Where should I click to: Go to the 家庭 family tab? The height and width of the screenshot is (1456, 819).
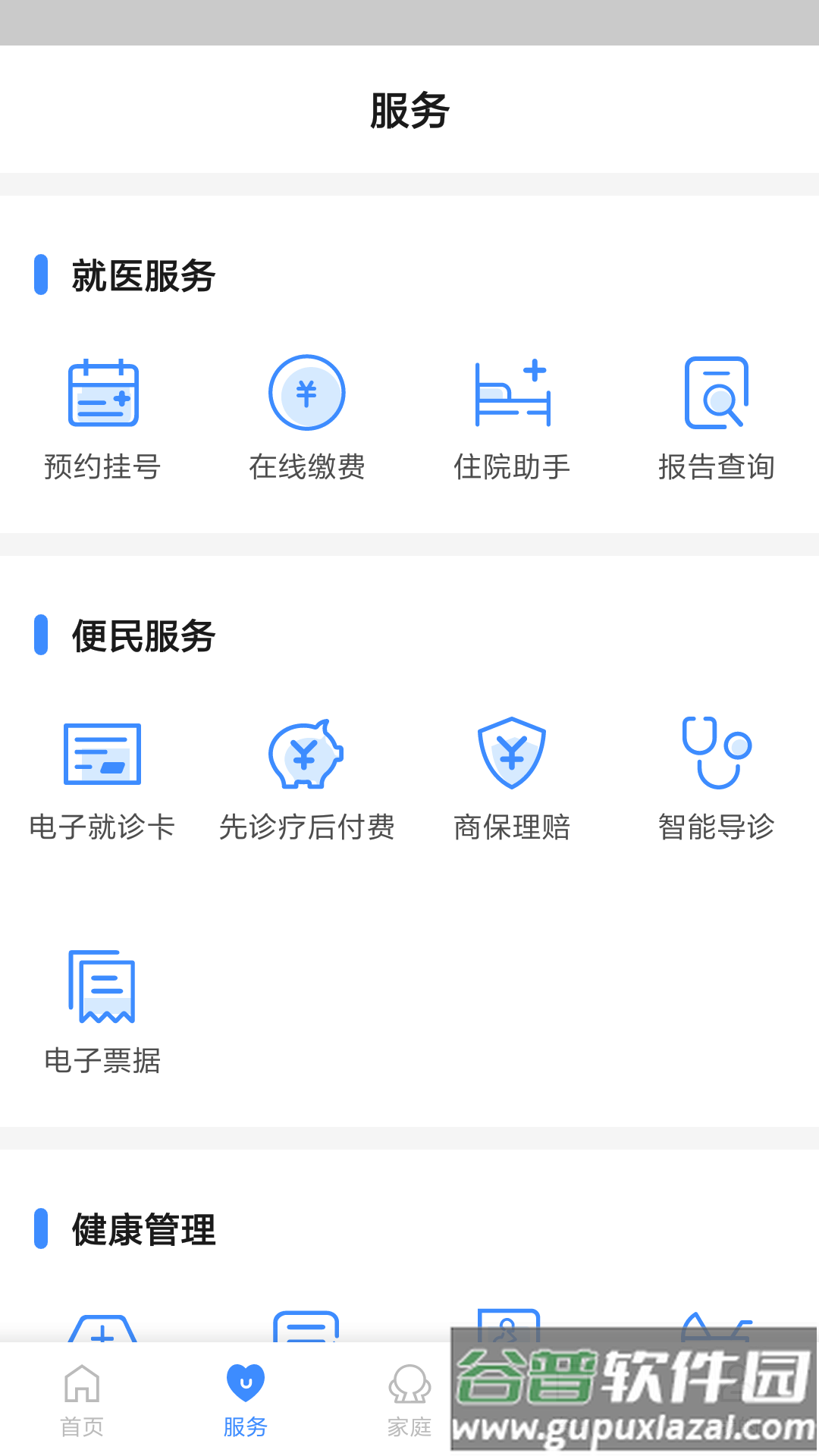[x=409, y=1400]
